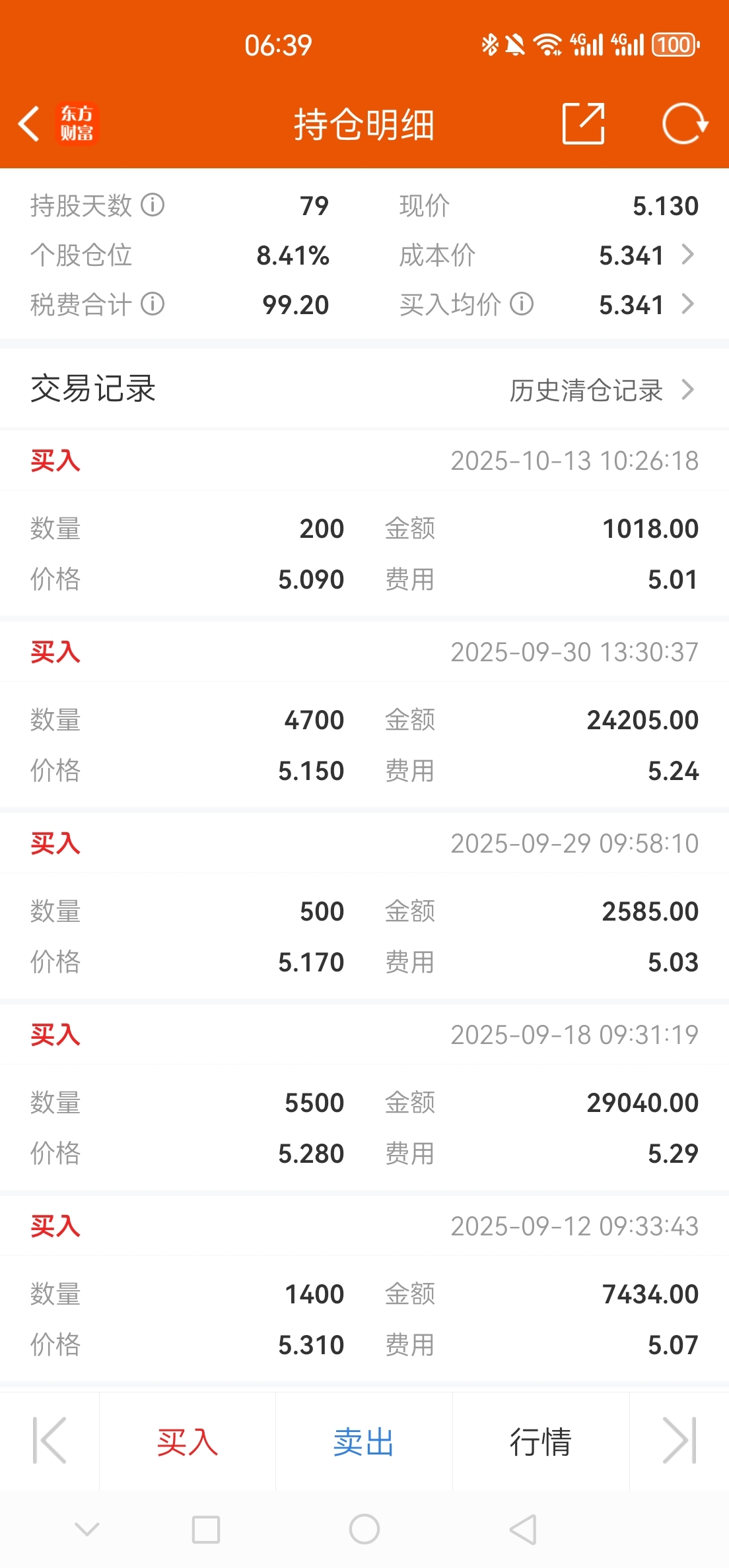The image size is (729, 1568).
Task: Open 历史清仓记录
Action: point(602,390)
